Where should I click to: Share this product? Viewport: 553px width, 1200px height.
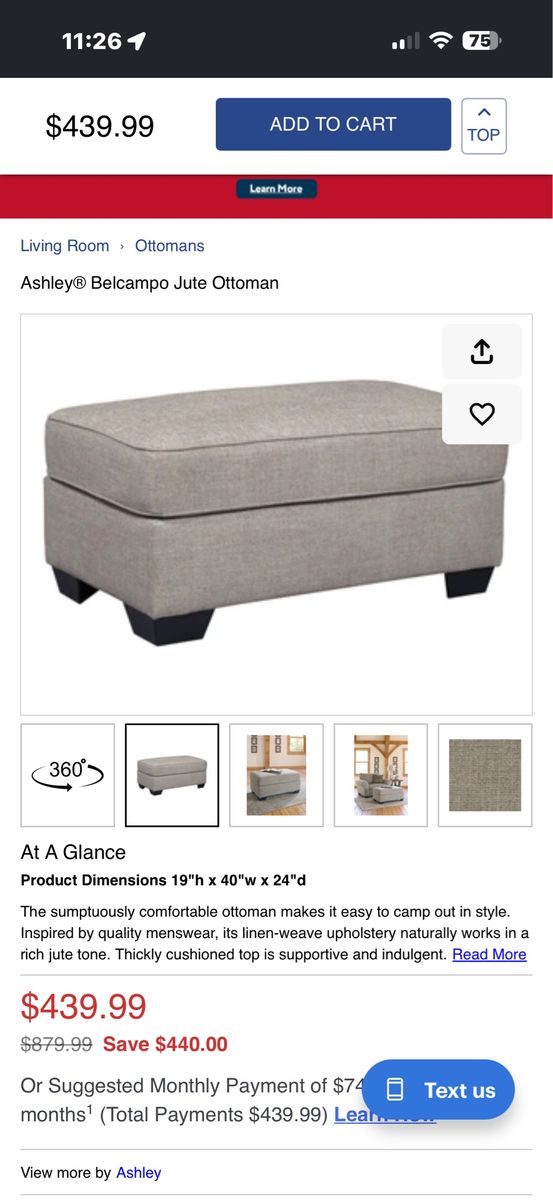click(482, 352)
